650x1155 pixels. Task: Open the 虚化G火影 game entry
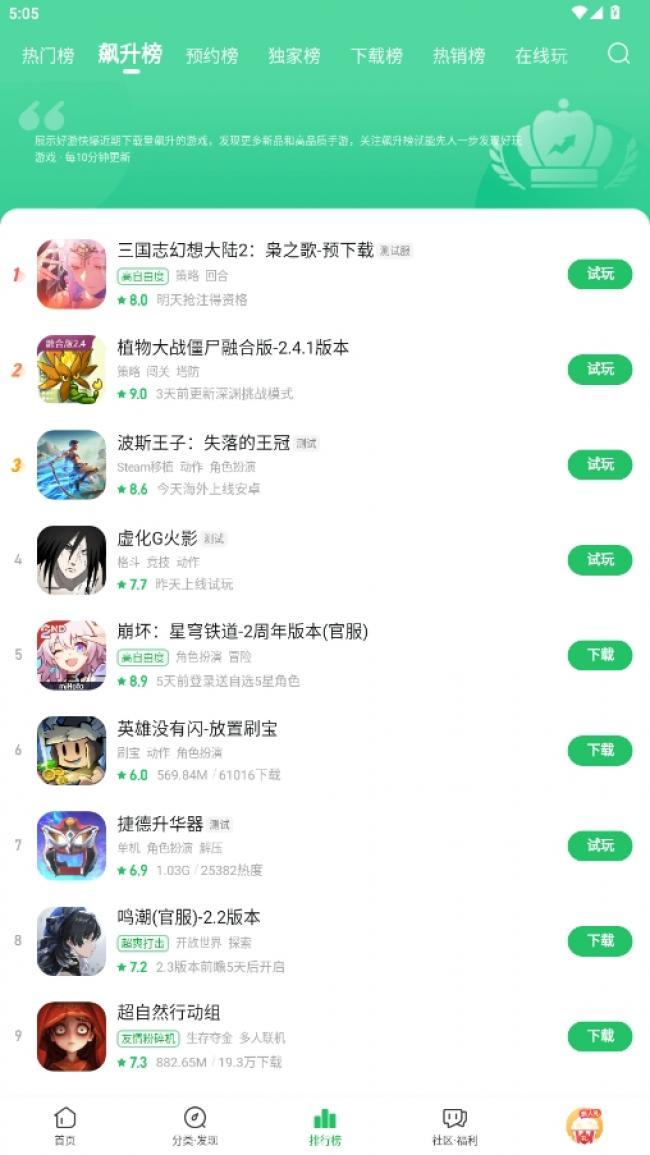pos(295,560)
